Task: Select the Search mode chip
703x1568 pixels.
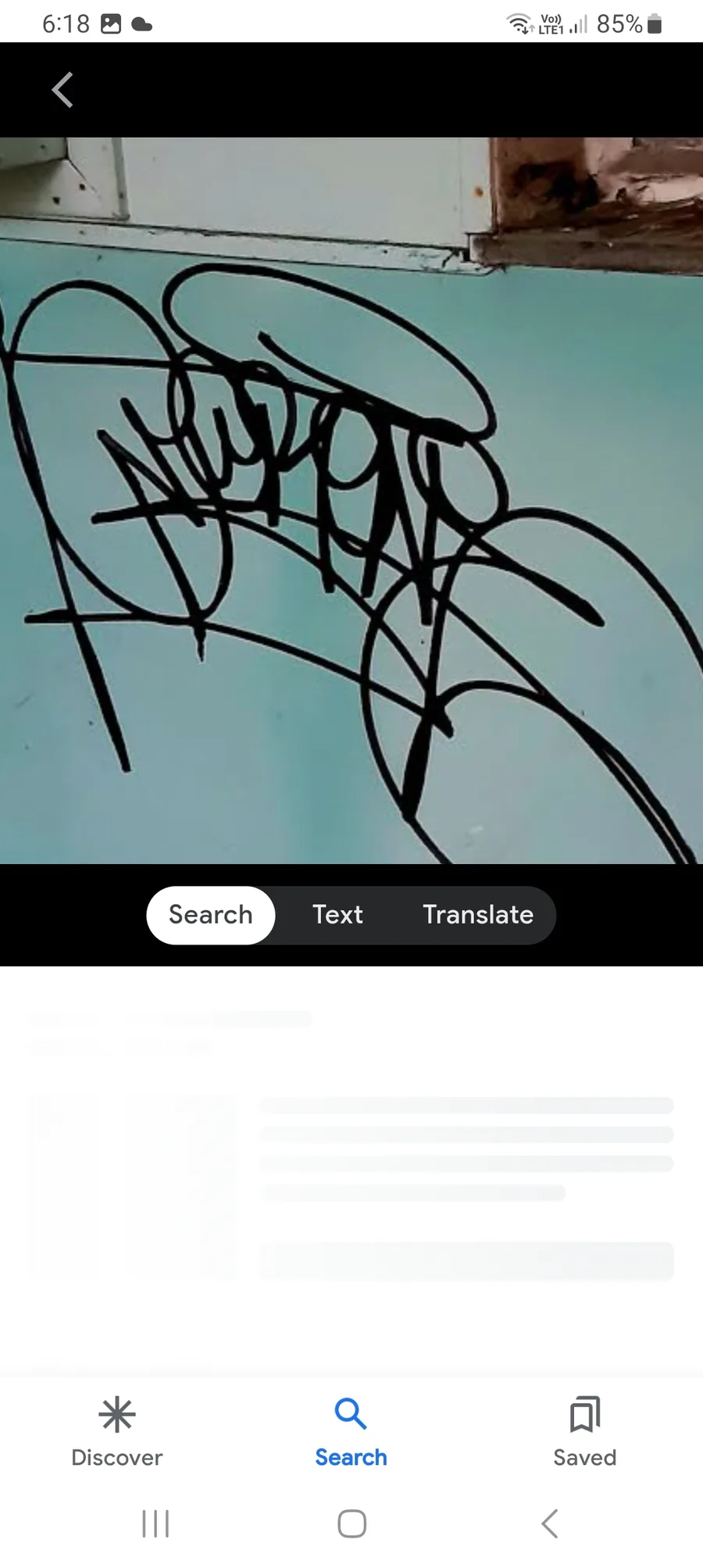Action: 211,915
